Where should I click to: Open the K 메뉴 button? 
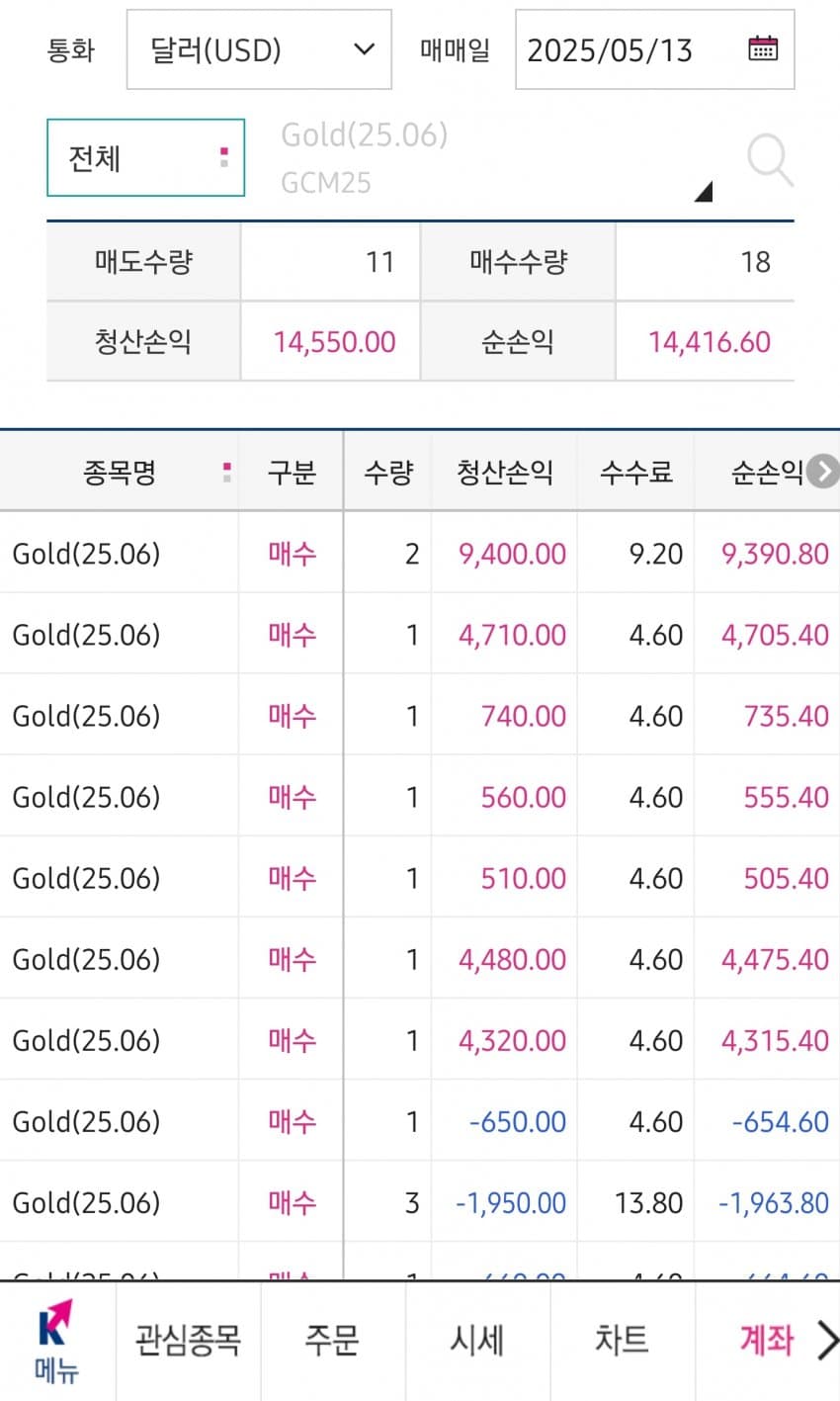(56, 1342)
